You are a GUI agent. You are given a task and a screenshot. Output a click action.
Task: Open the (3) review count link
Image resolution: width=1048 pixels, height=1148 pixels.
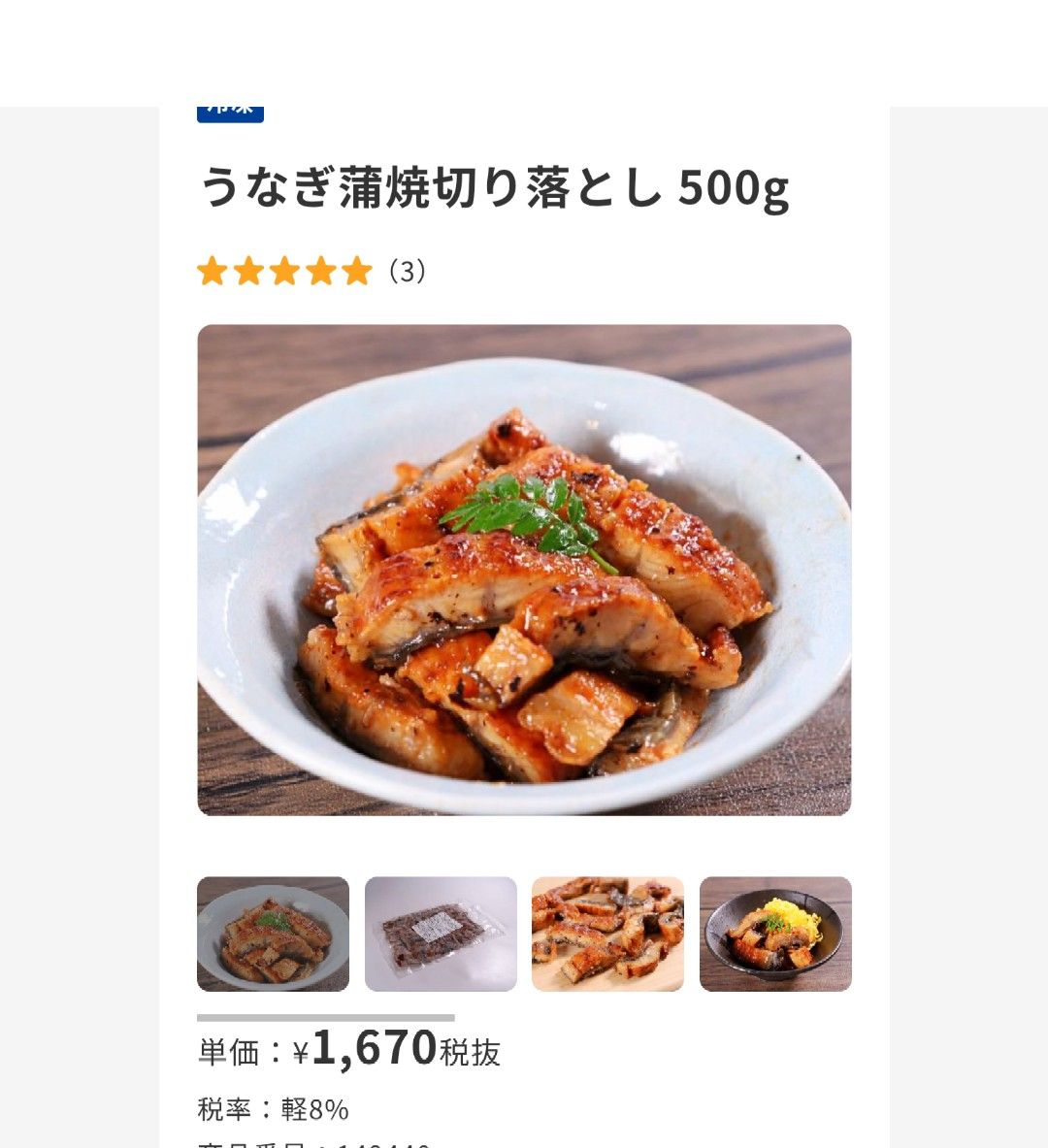(408, 272)
